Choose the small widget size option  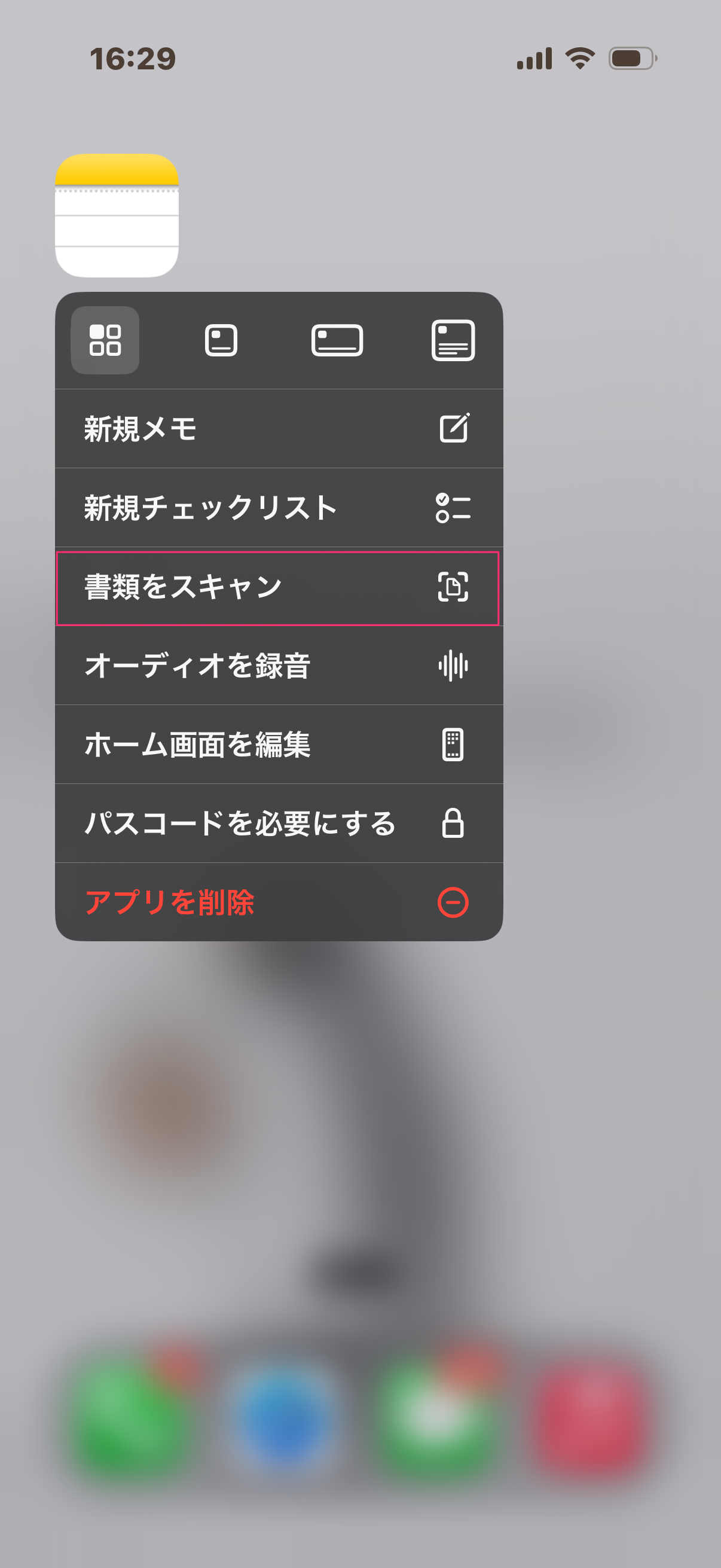(221, 340)
